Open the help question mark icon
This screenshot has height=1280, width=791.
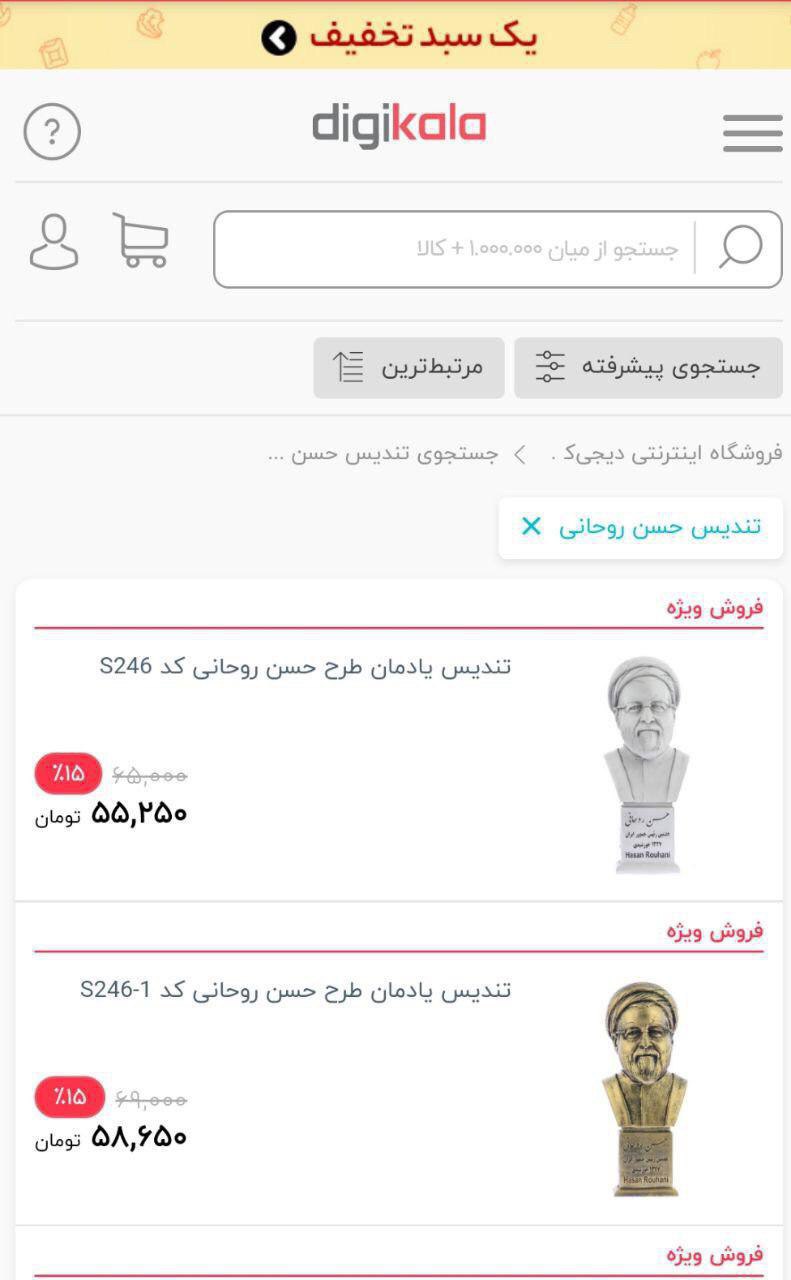pos(52,132)
